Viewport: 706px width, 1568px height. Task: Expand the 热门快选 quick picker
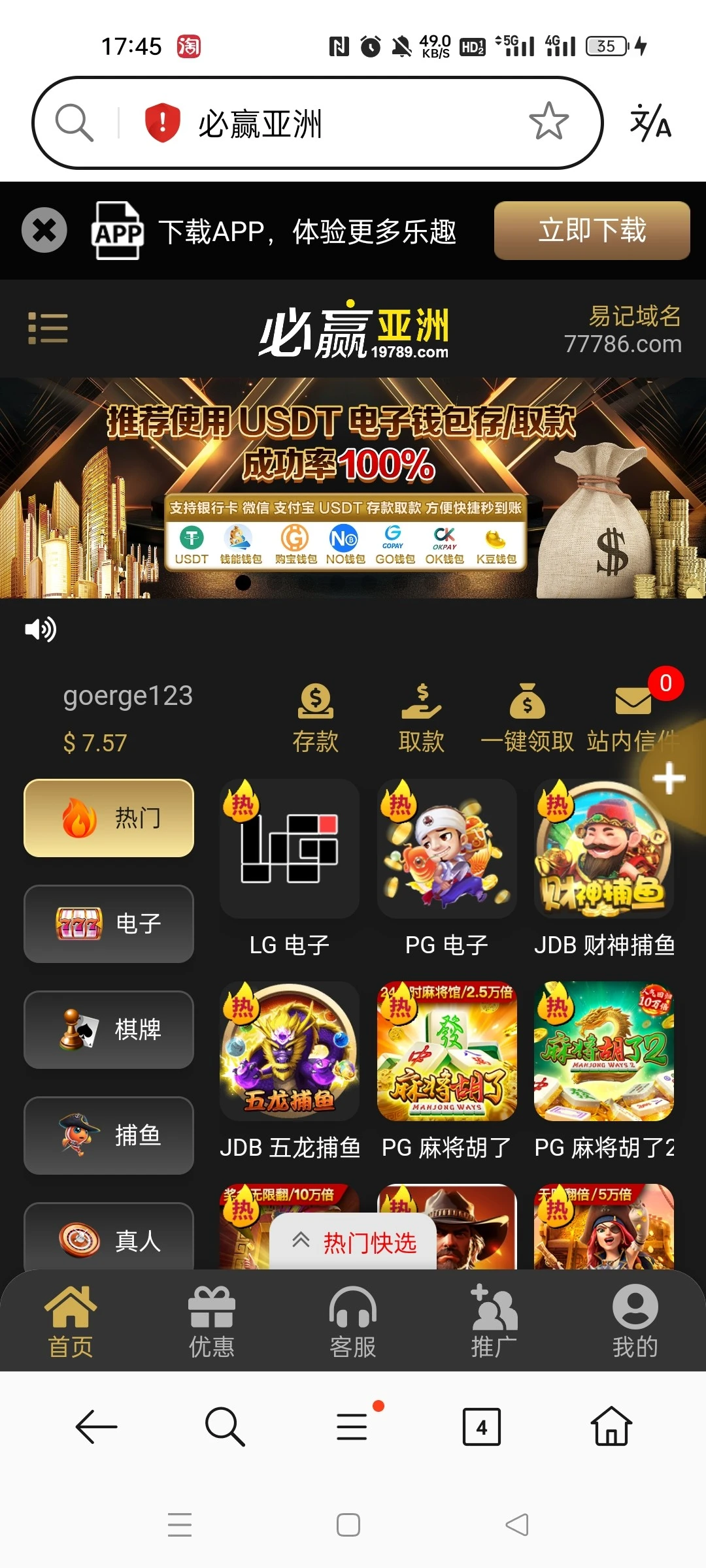pos(354,1242)
